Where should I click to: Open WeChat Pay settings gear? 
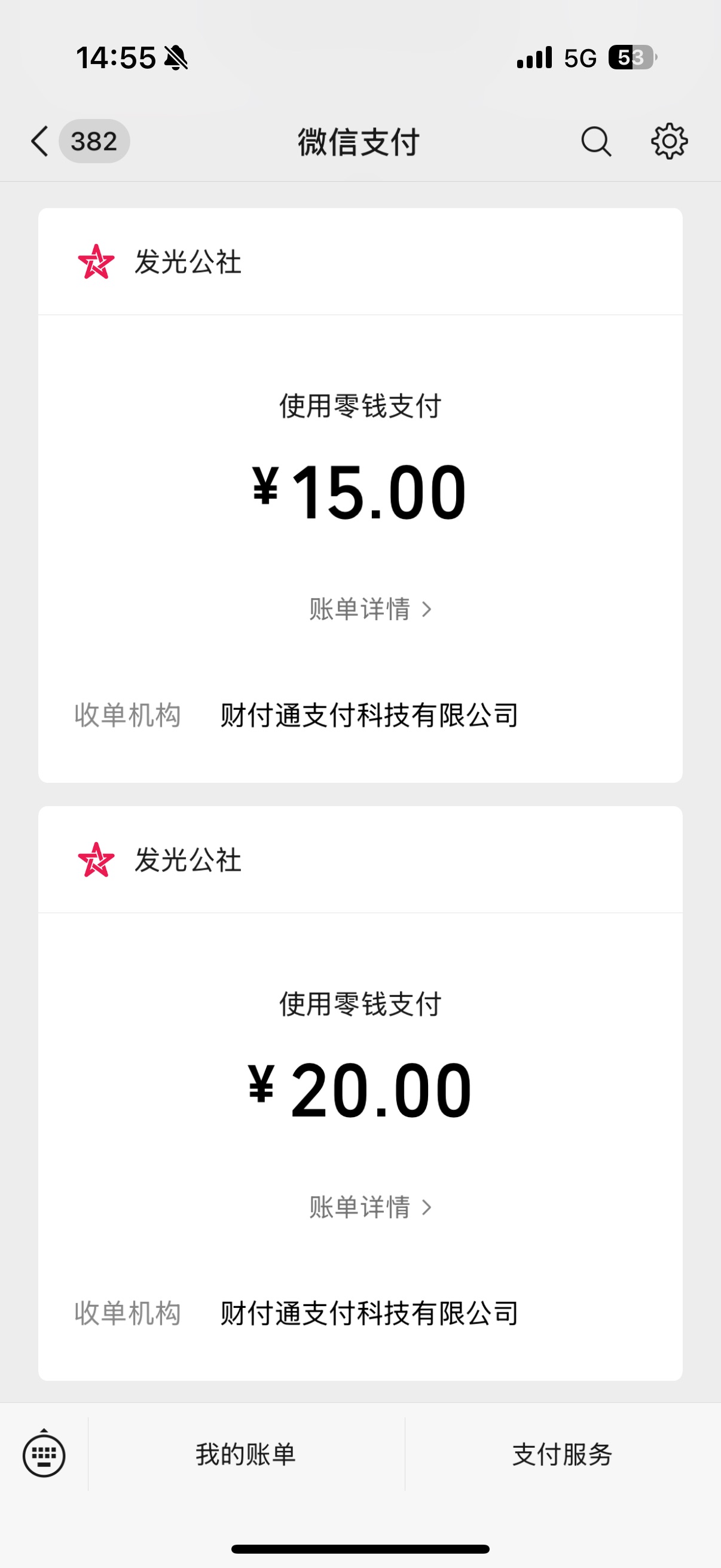(669, 141)
